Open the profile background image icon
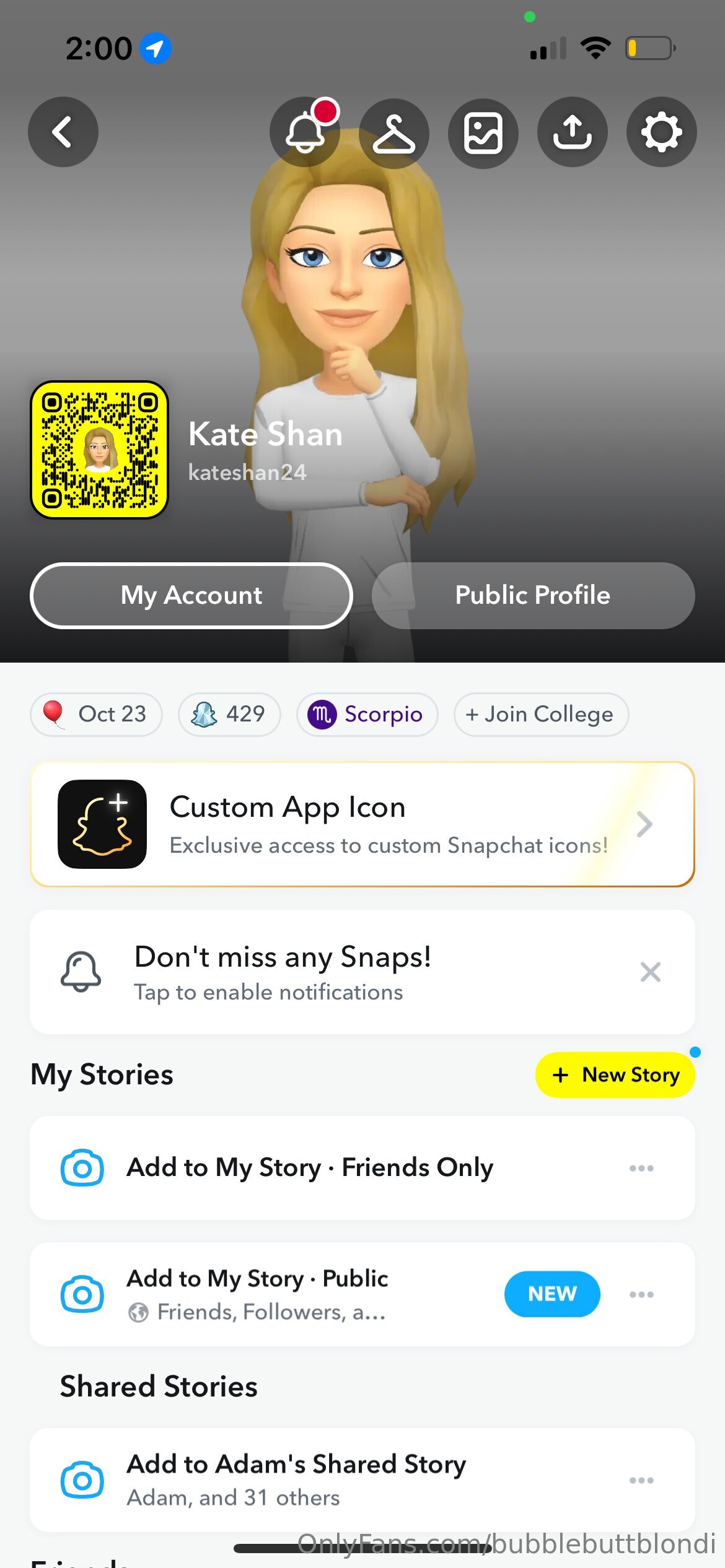This screenshot has width=725, height=1568. (483, 133)
